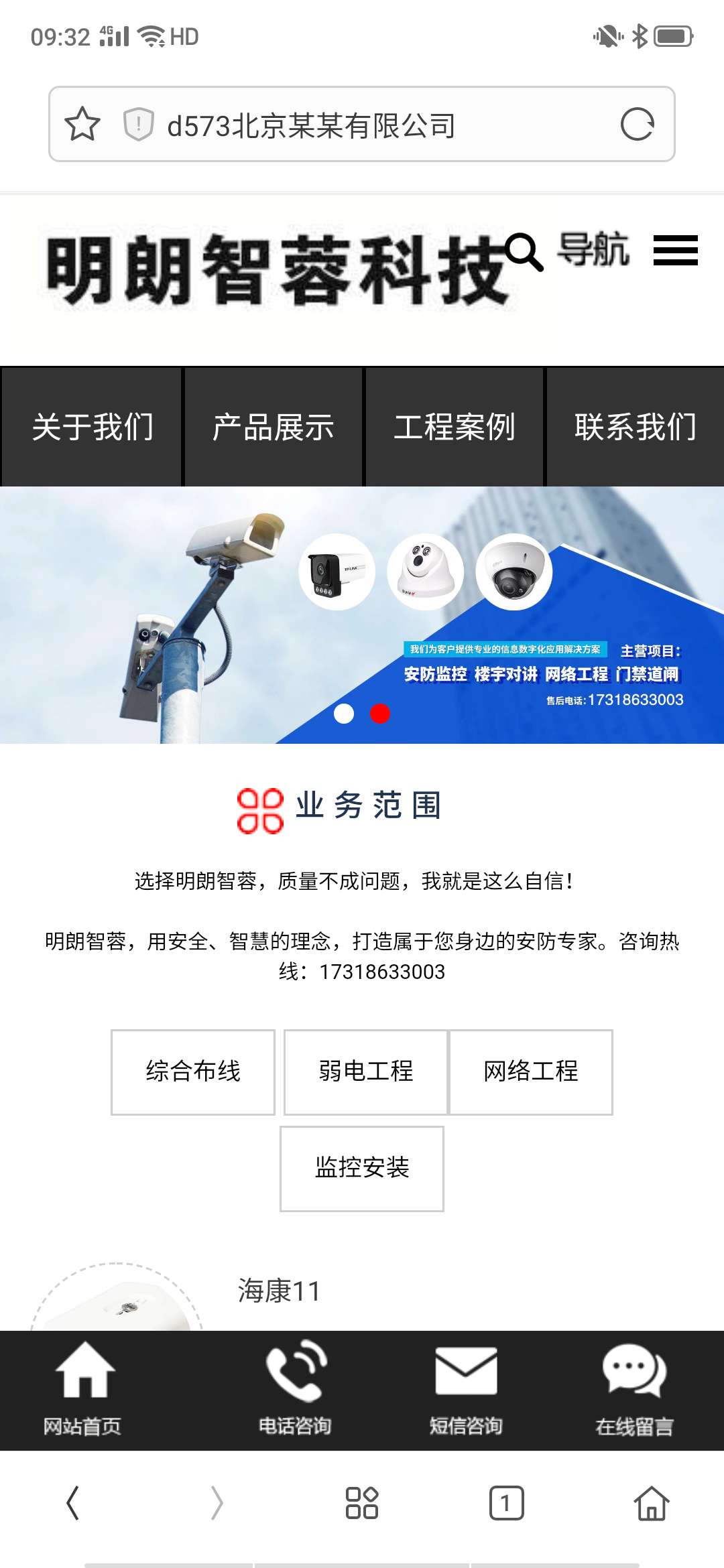Select 弱电工程 business category
This screenshot has height=1568, width=724.
click(x=365, y=1071)
